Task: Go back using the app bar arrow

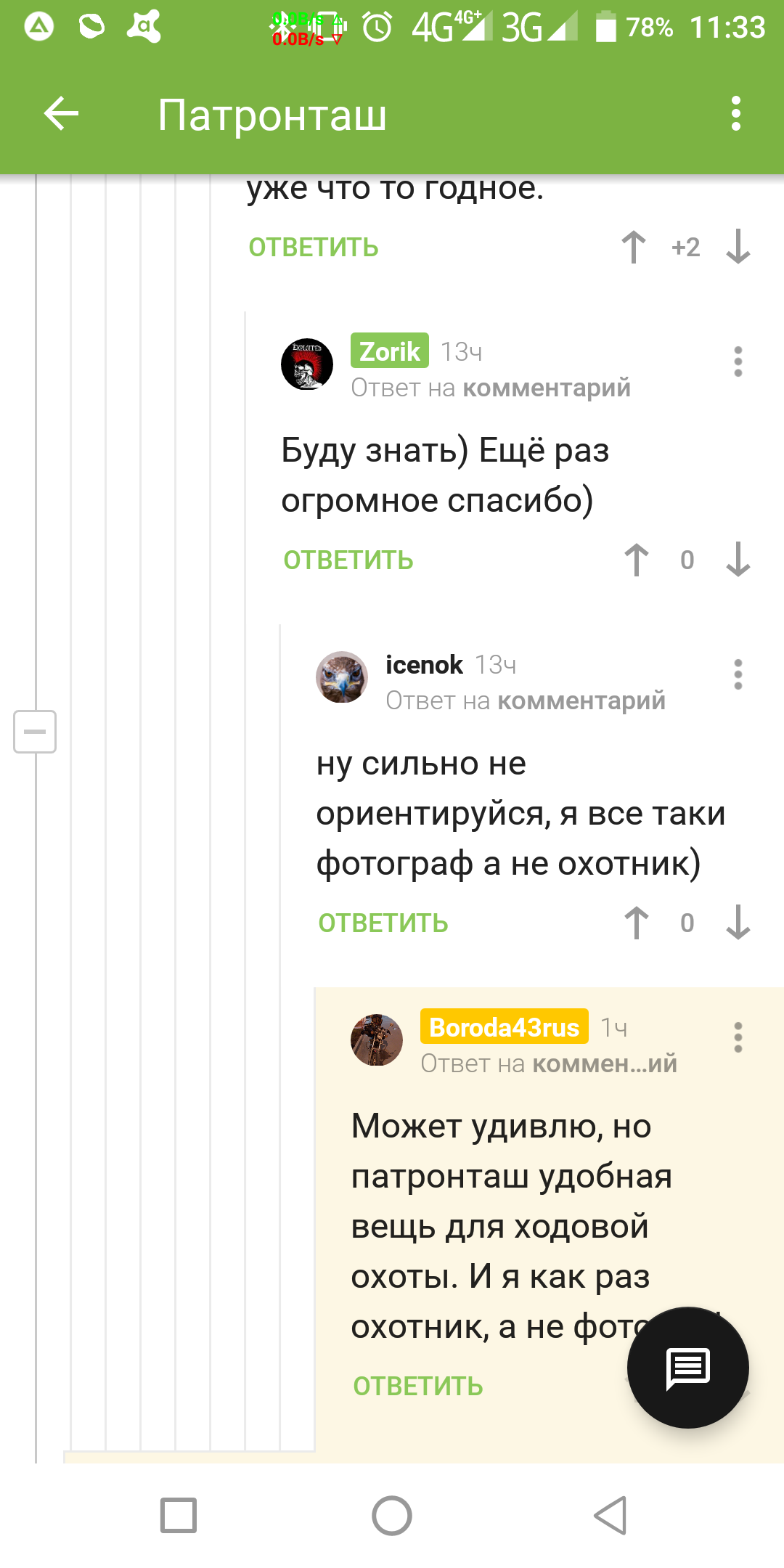Action: pos(61,114)
